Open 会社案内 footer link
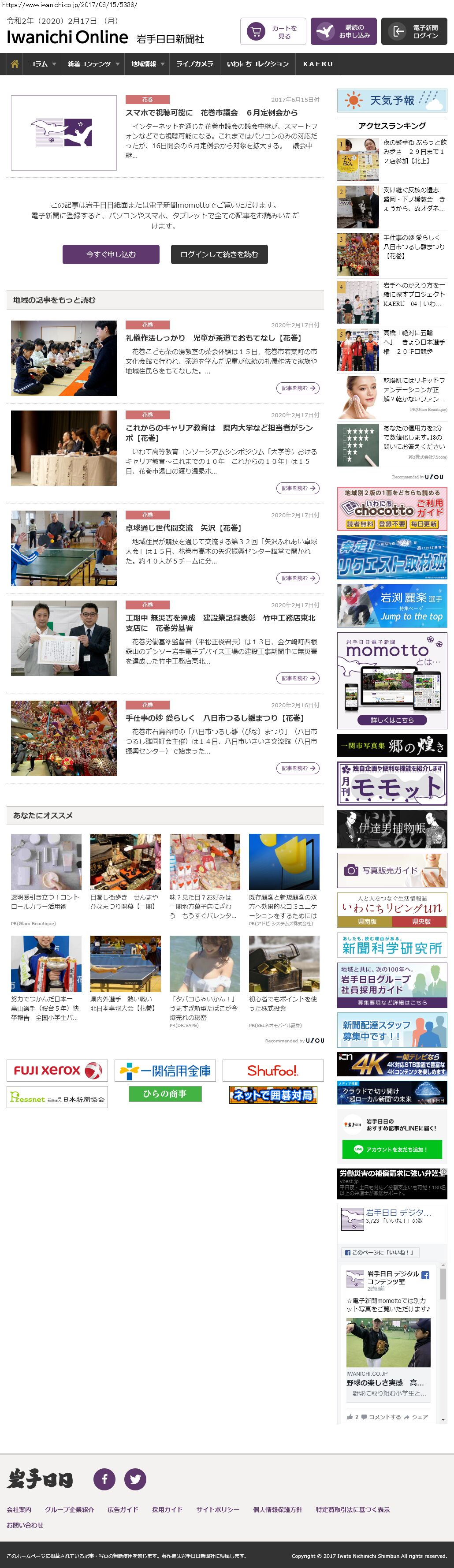 point(19,1509)
